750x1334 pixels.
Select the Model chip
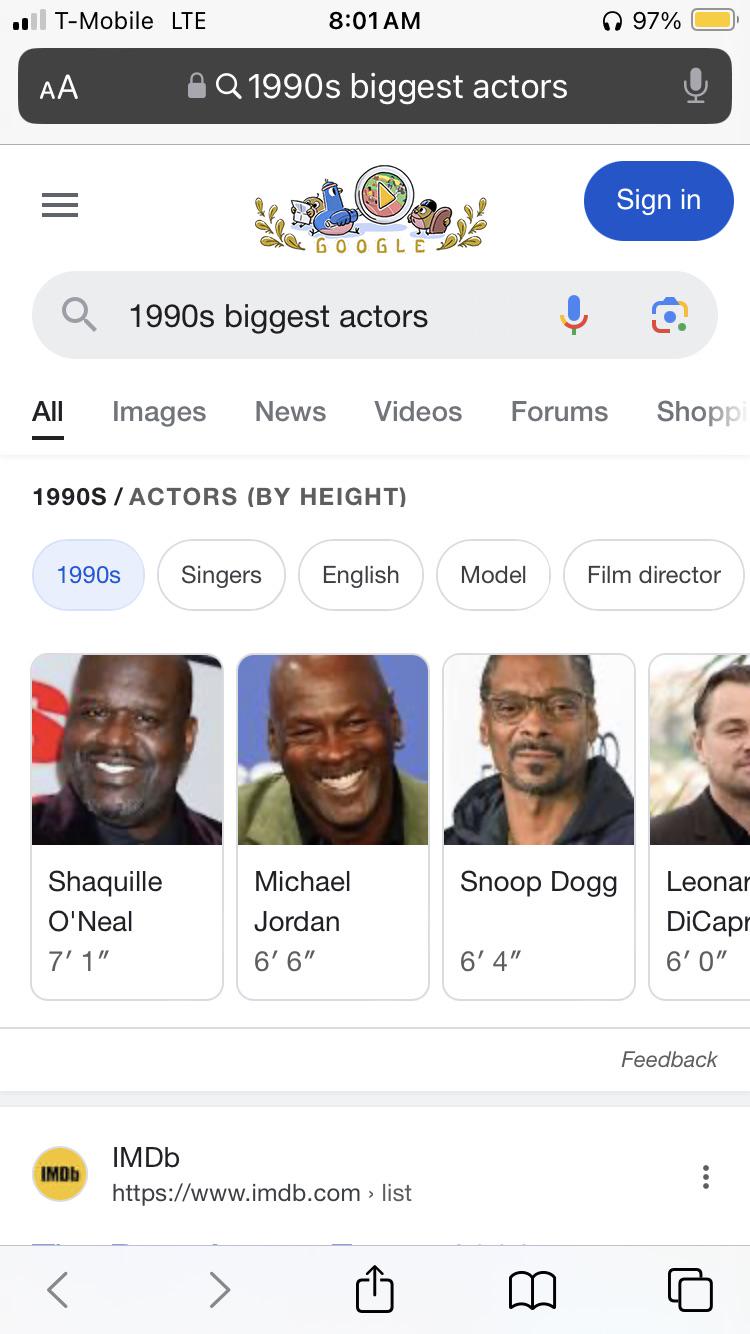coord(493,575)
